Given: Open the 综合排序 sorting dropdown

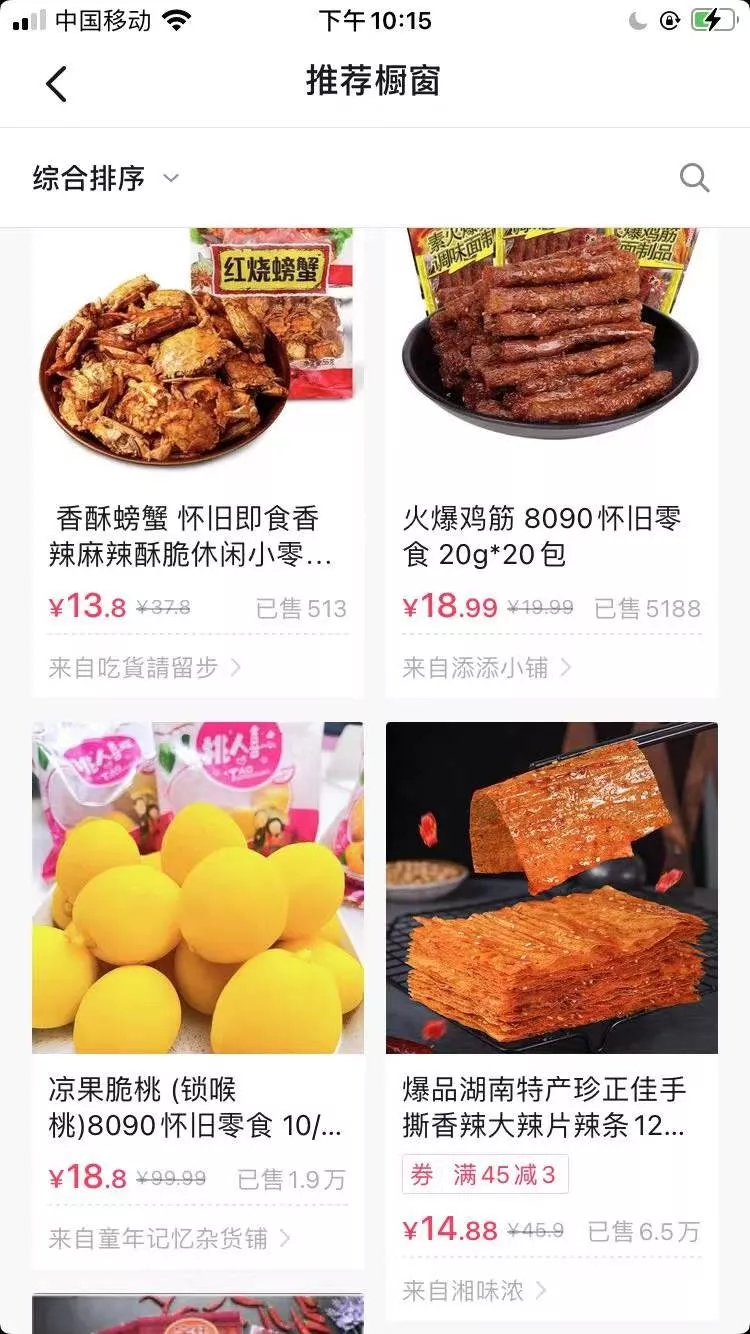Looking at the screenshot, I should [98, 177].
